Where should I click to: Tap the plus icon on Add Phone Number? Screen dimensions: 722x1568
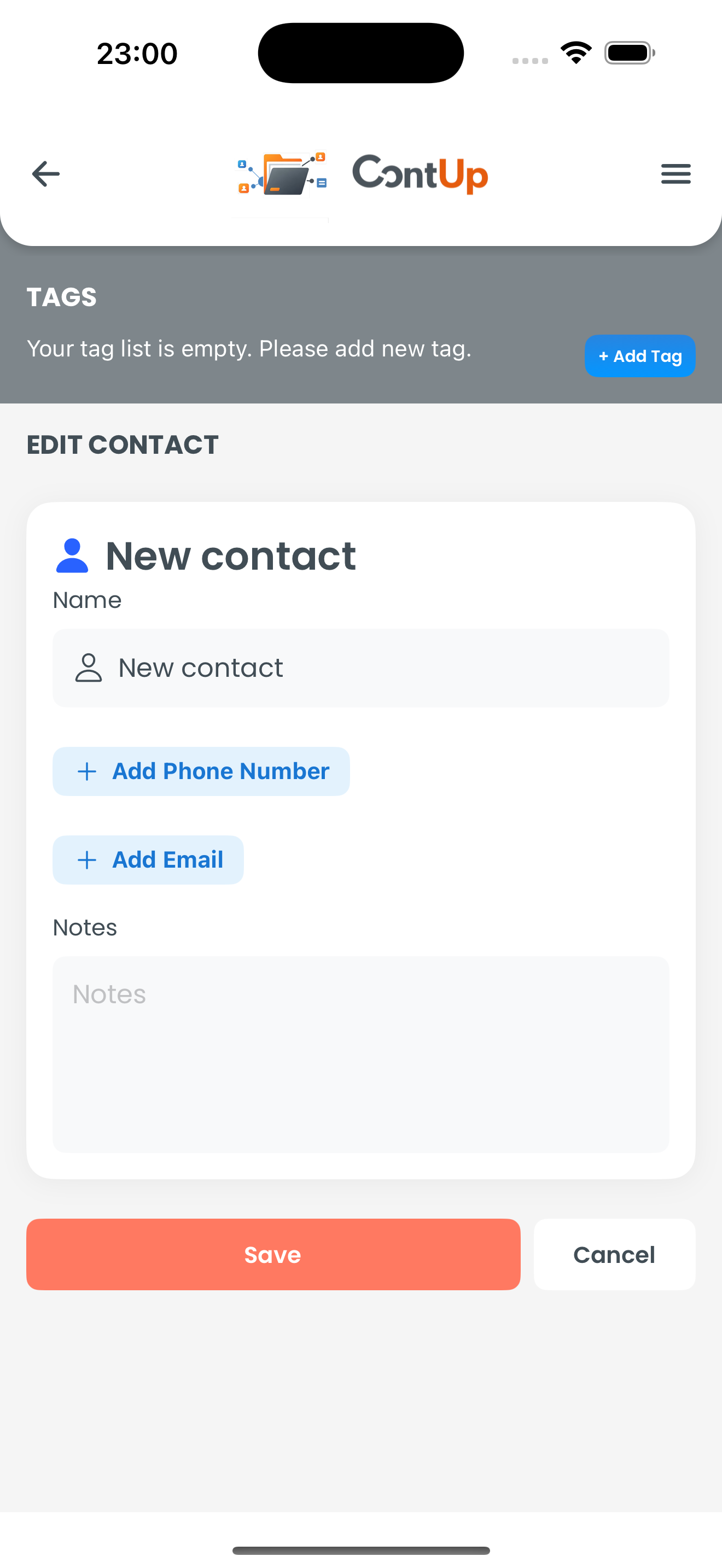[86, 771]
